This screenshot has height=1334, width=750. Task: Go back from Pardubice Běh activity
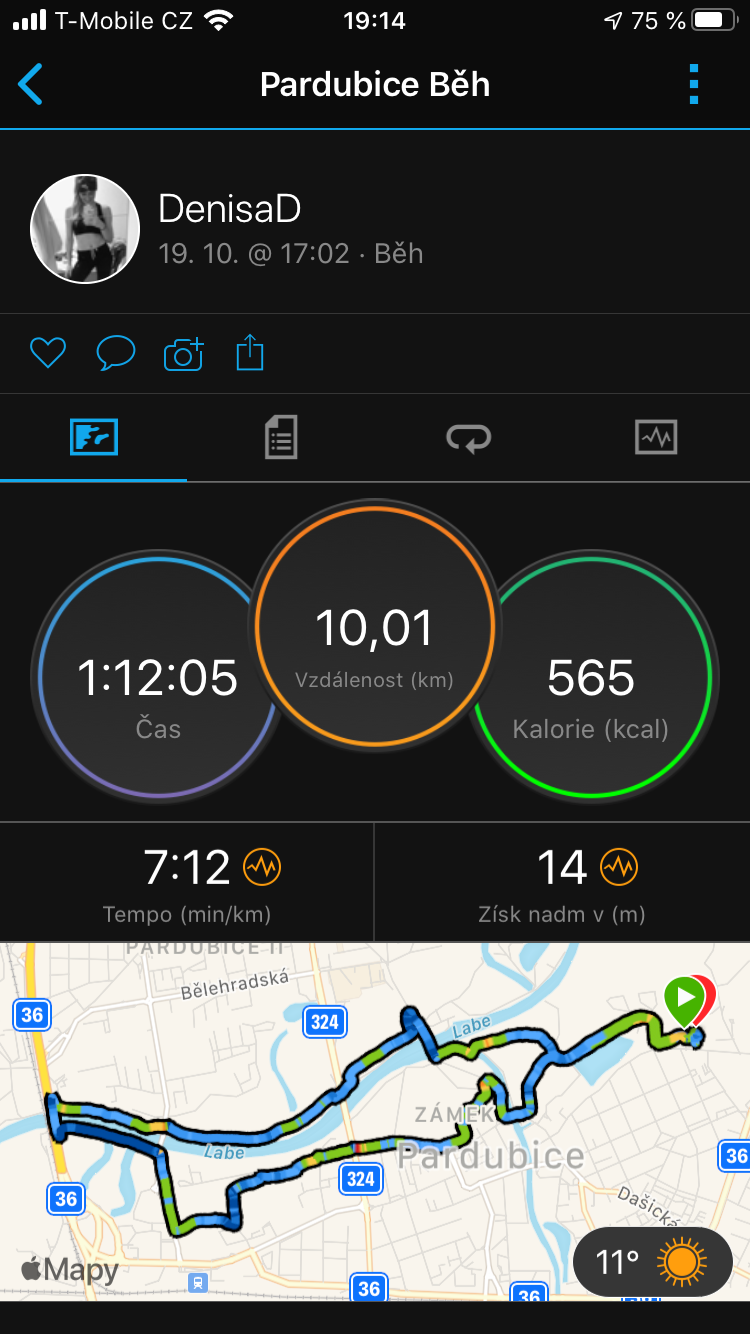click(31, 84)
